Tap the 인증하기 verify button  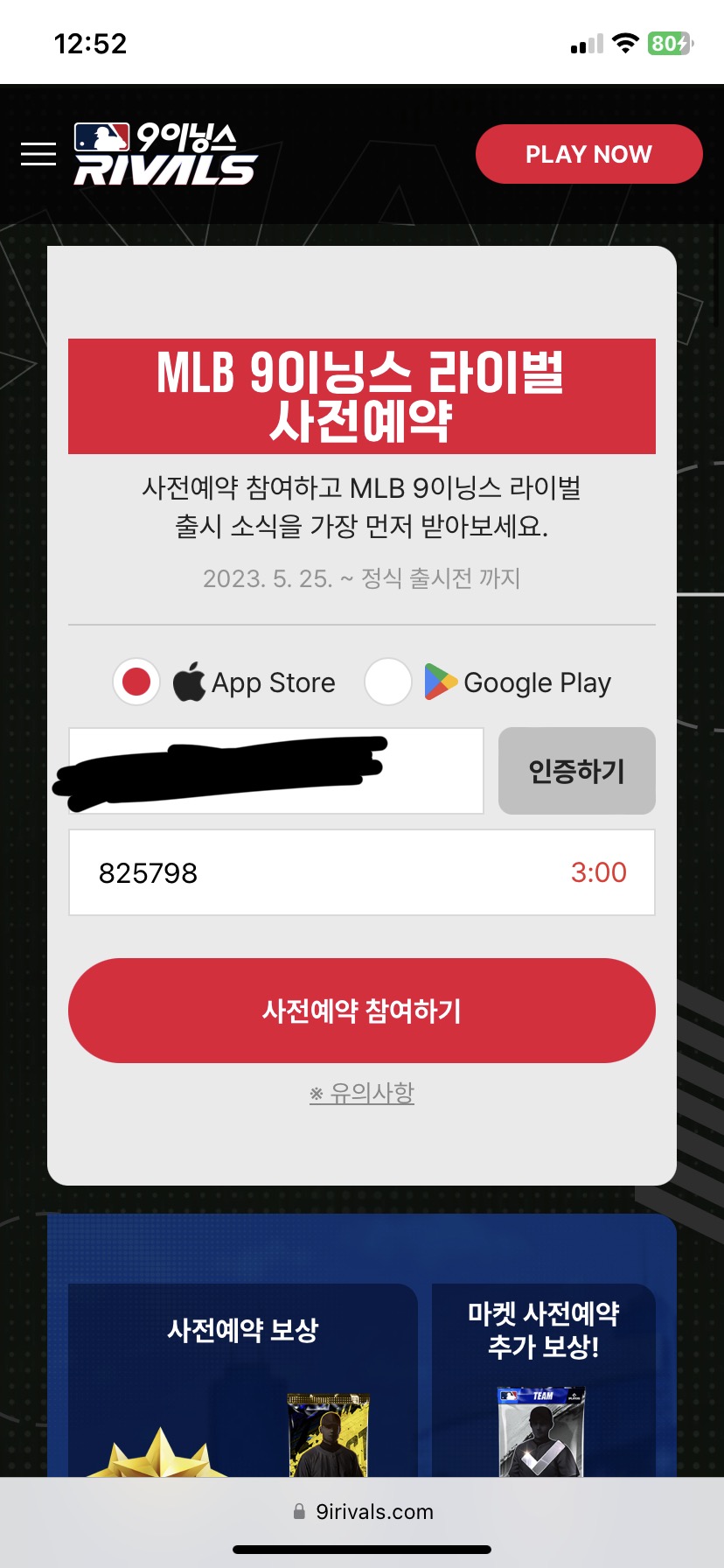[x=576, y=771]
